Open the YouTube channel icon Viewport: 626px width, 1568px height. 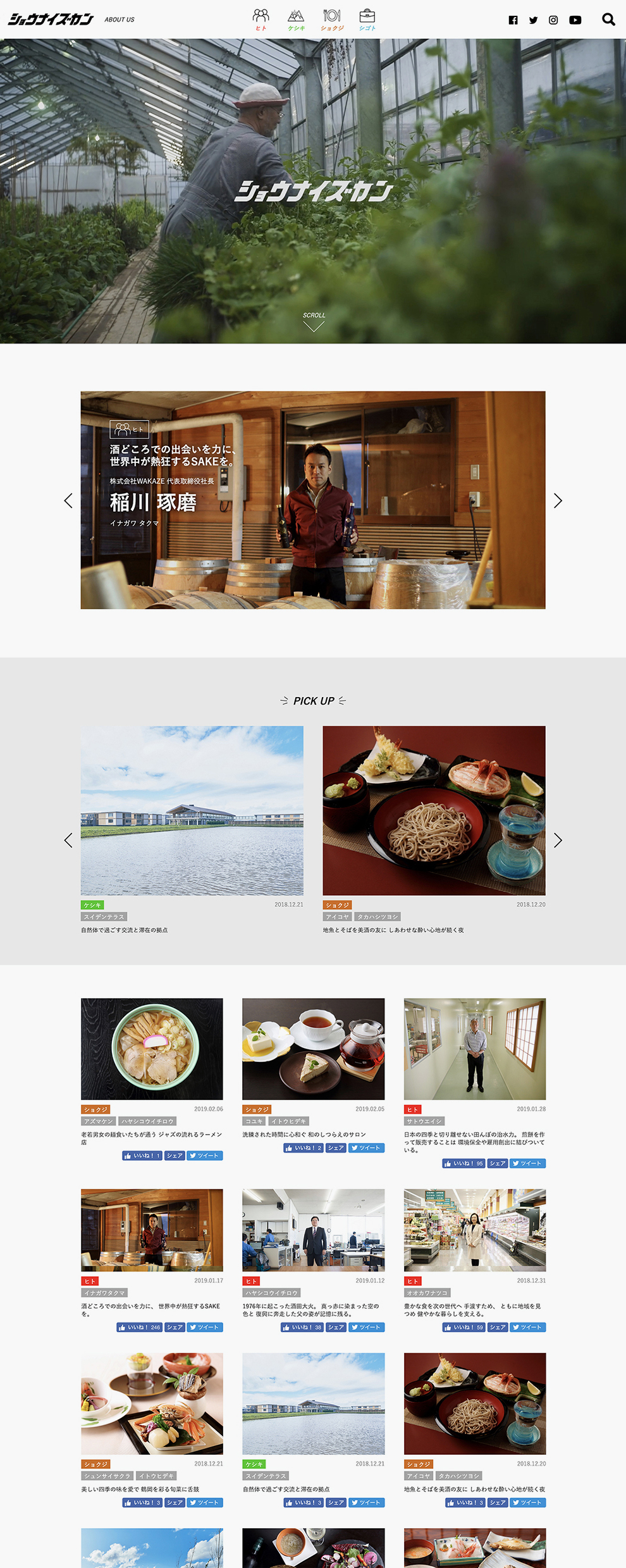click(575, 20)
